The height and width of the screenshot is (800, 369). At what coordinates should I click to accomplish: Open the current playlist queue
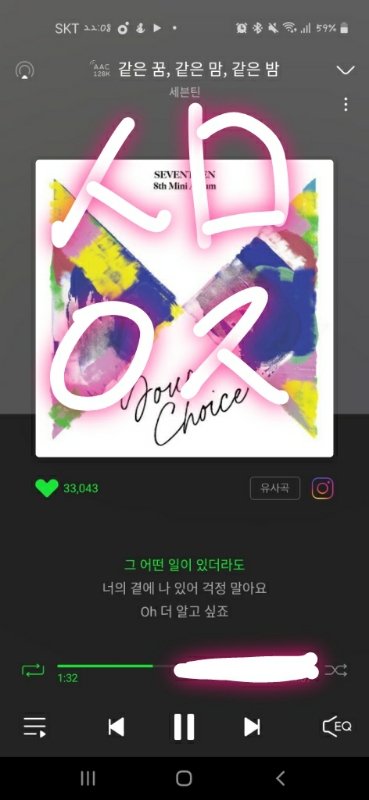click(35, 726)
